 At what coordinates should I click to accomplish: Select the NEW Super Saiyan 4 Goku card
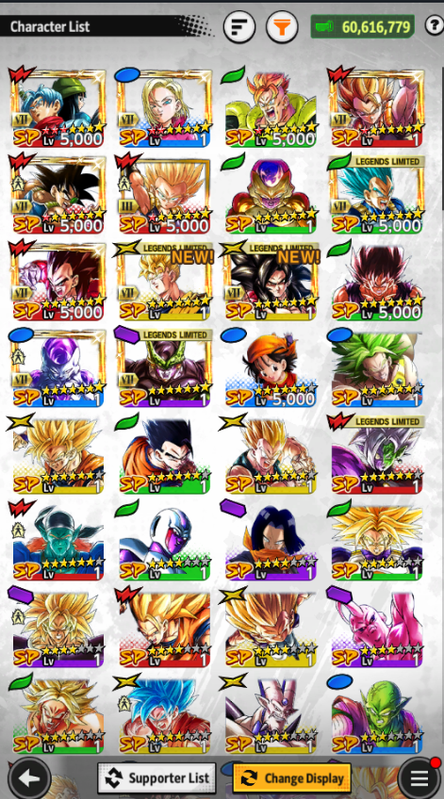270,282
